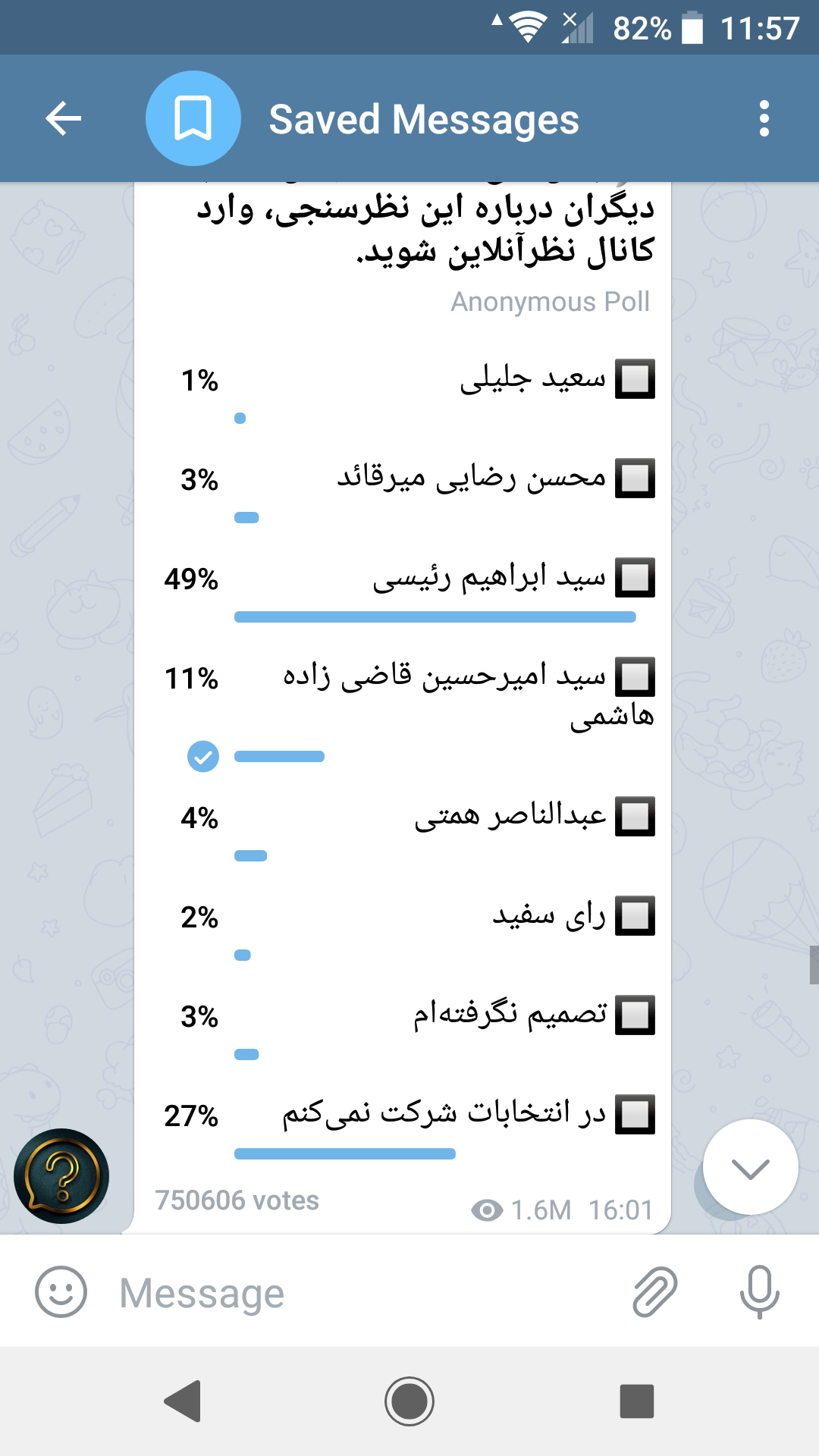Tap the floating question mark bubble
The image size is (819, 1456).
tap(61, 1175)
